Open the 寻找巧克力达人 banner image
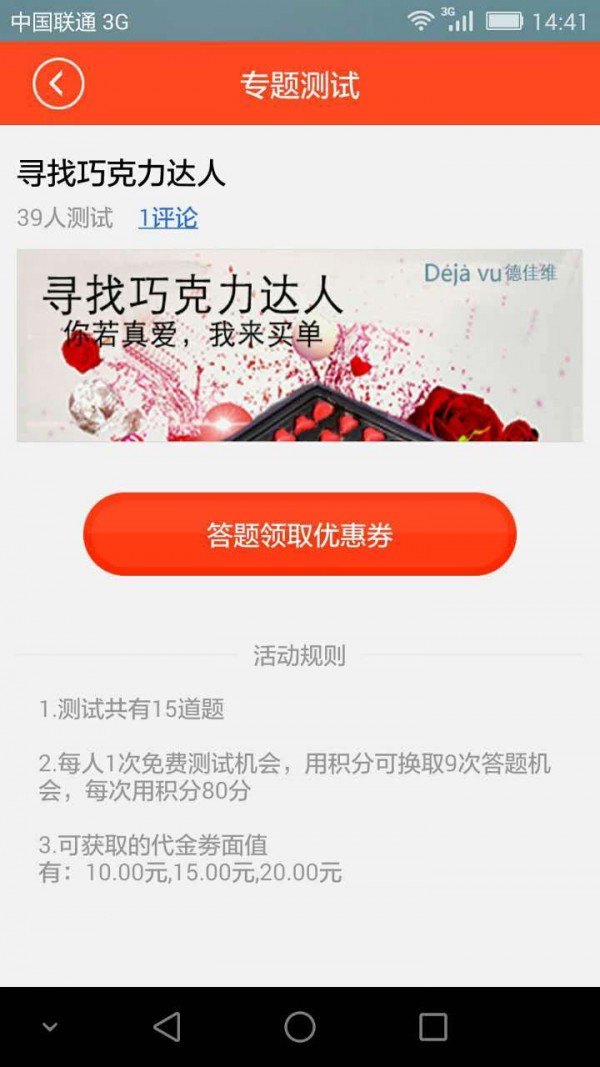Viewport: 600px width, 1067px height. [300, 345]
